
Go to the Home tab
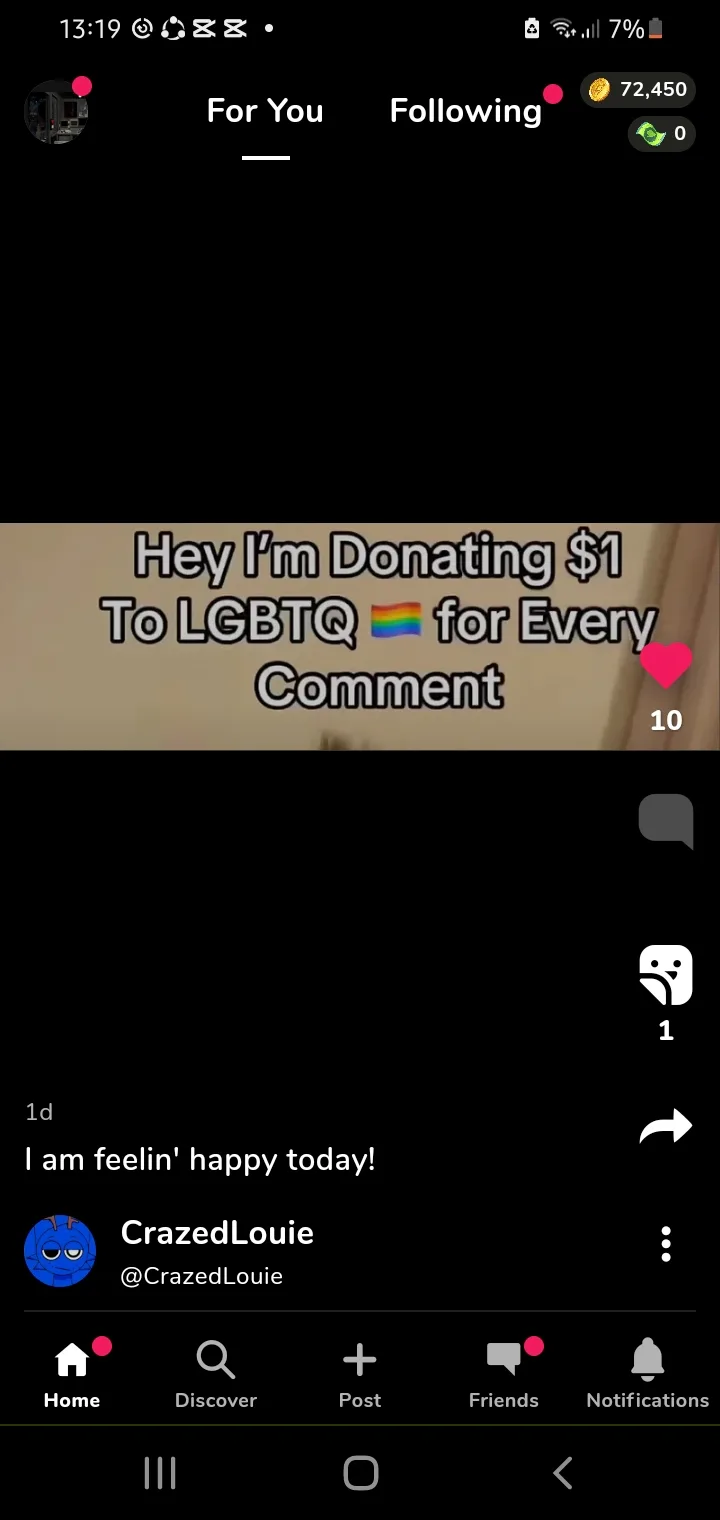[72, 1373]
